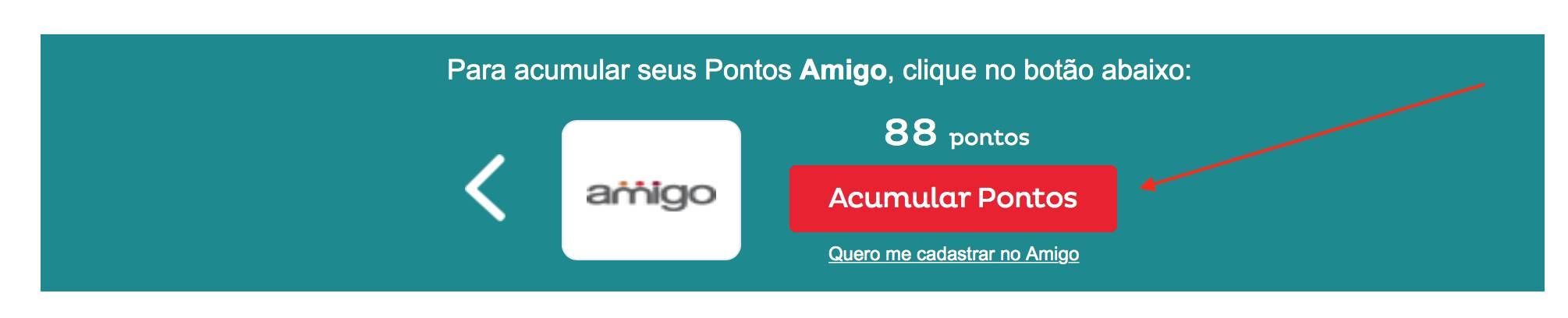
Task: Select the Amigo program card
Action: (651, 190)
